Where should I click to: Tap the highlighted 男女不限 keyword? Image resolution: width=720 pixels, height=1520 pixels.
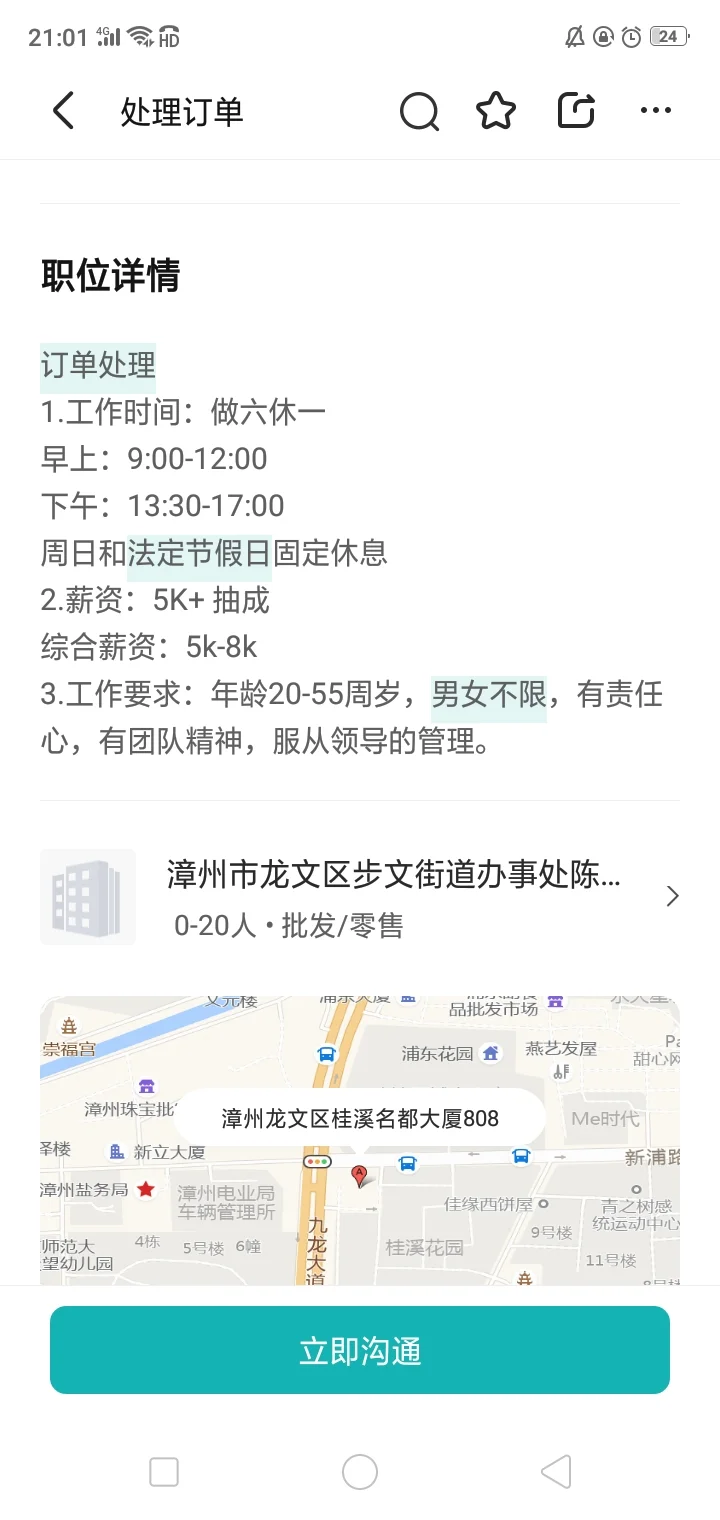(x=489, y=694)
